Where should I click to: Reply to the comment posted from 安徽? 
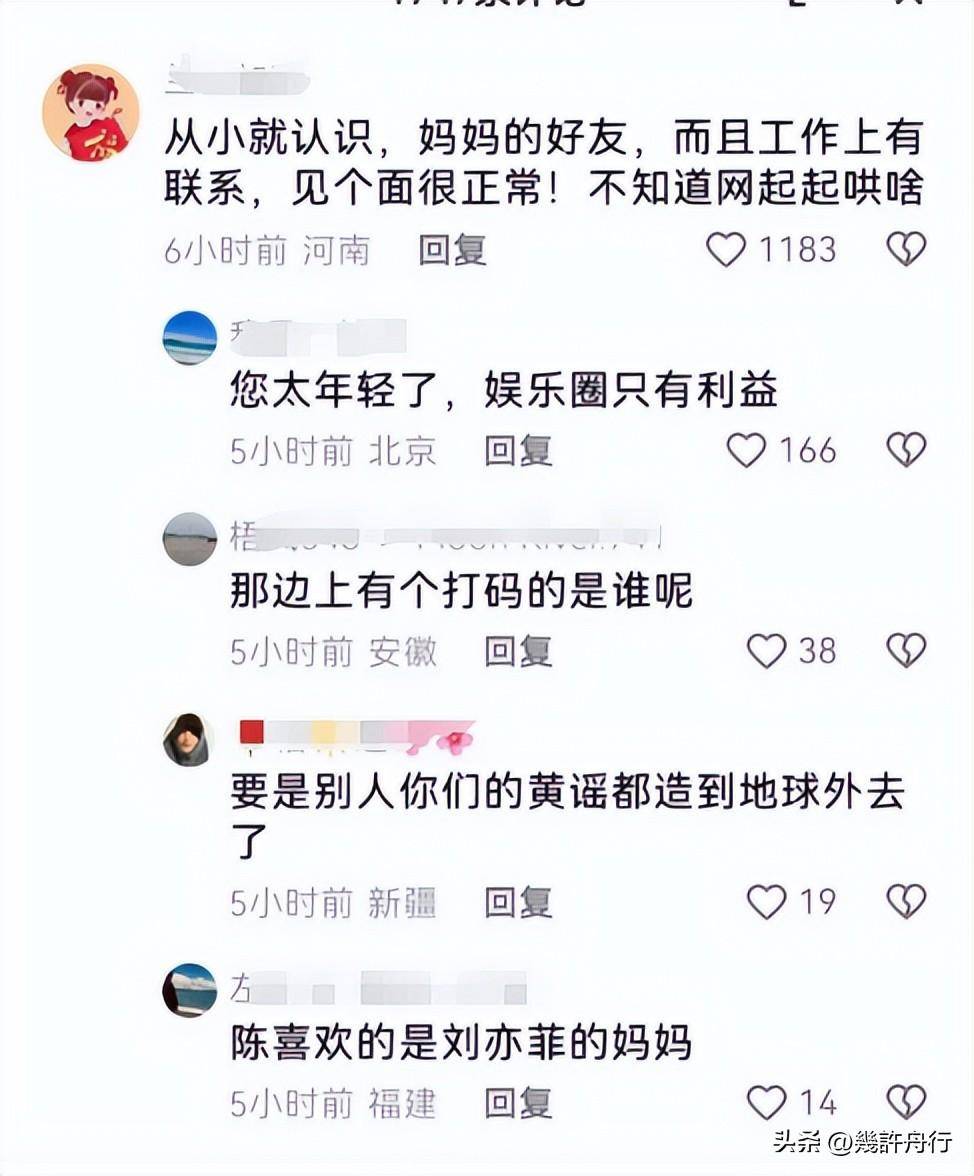[x=518, y=653]
